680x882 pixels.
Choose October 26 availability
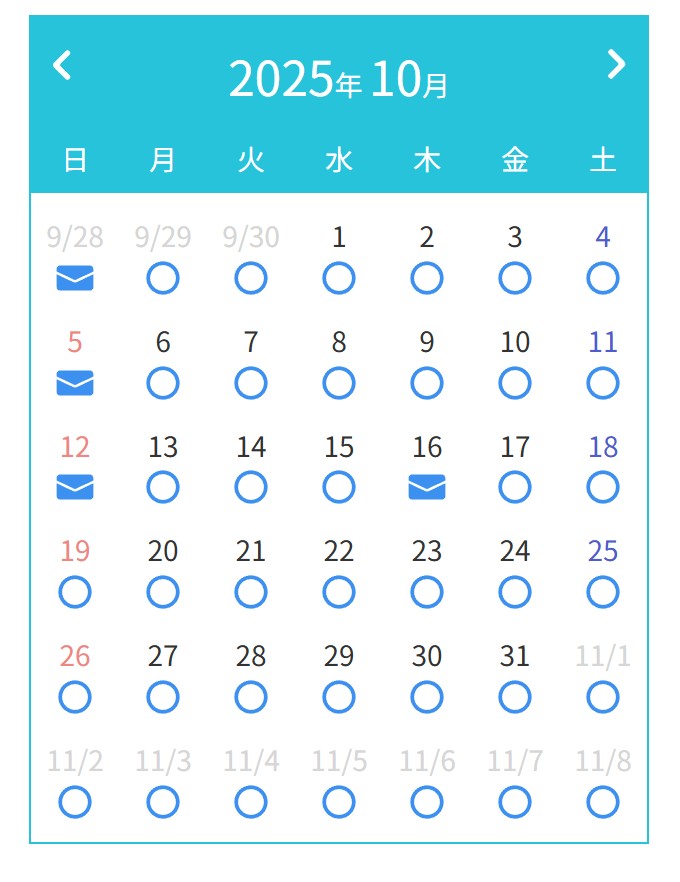pos(75,697)
